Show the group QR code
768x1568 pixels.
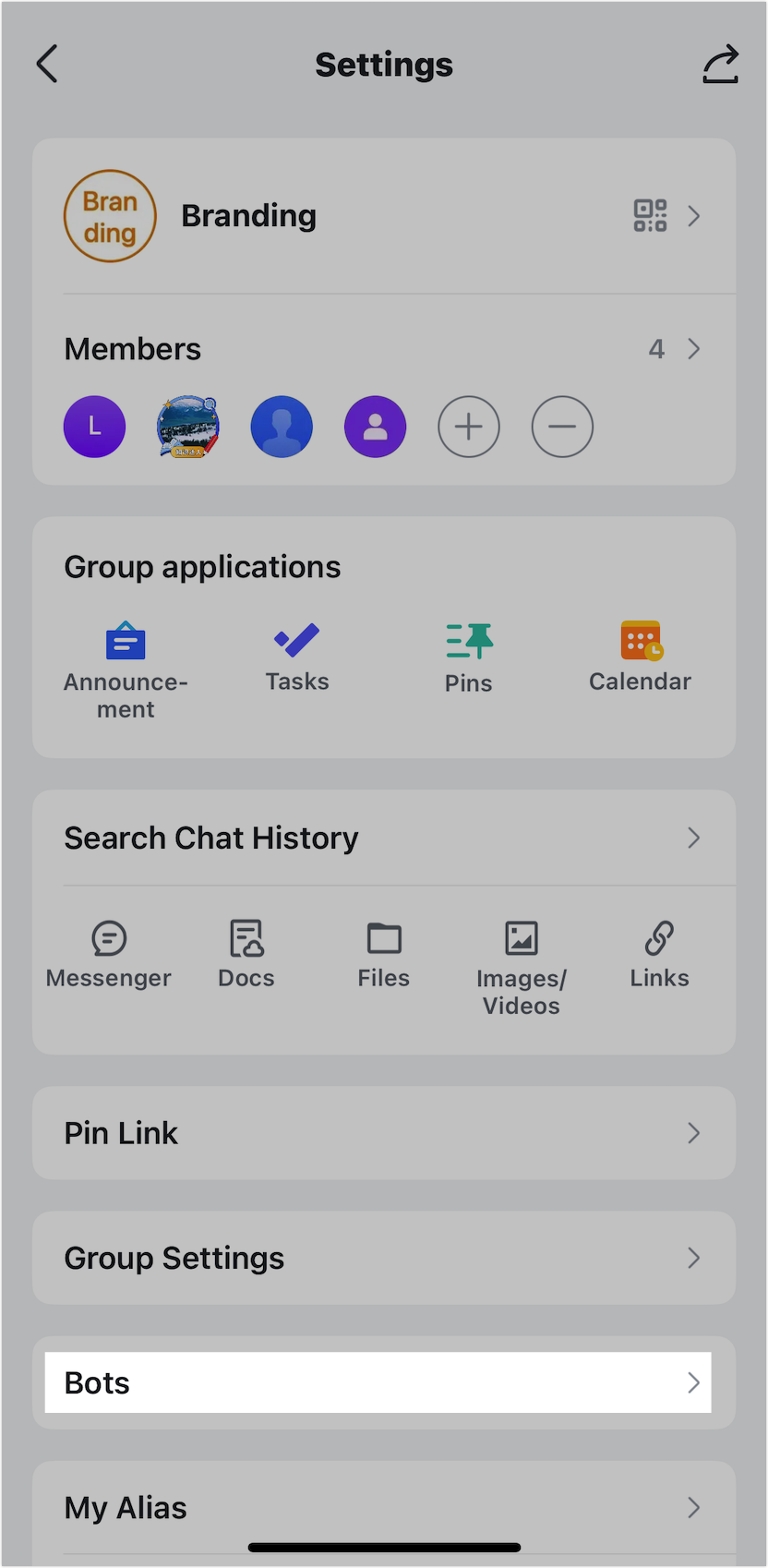coord(650,214)
